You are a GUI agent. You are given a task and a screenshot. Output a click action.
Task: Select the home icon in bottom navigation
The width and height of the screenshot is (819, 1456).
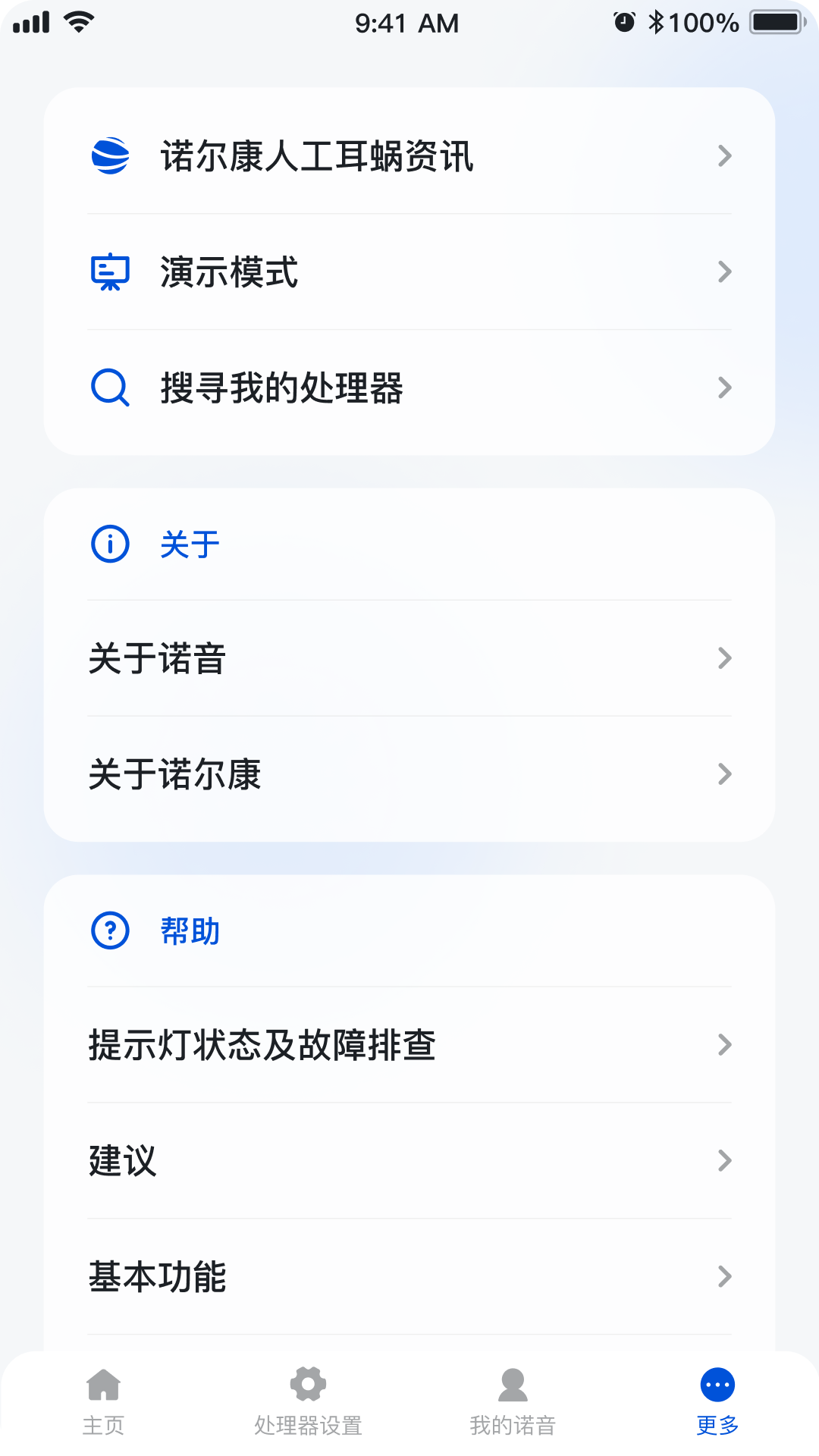point(105,1385)
